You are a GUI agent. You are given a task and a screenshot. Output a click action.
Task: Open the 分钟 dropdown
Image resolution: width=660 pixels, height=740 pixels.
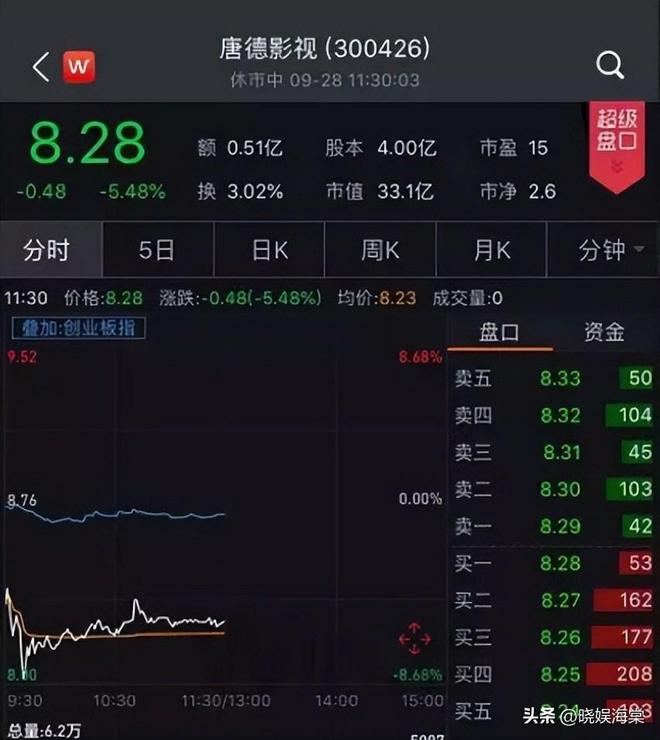tap(610, 250)
